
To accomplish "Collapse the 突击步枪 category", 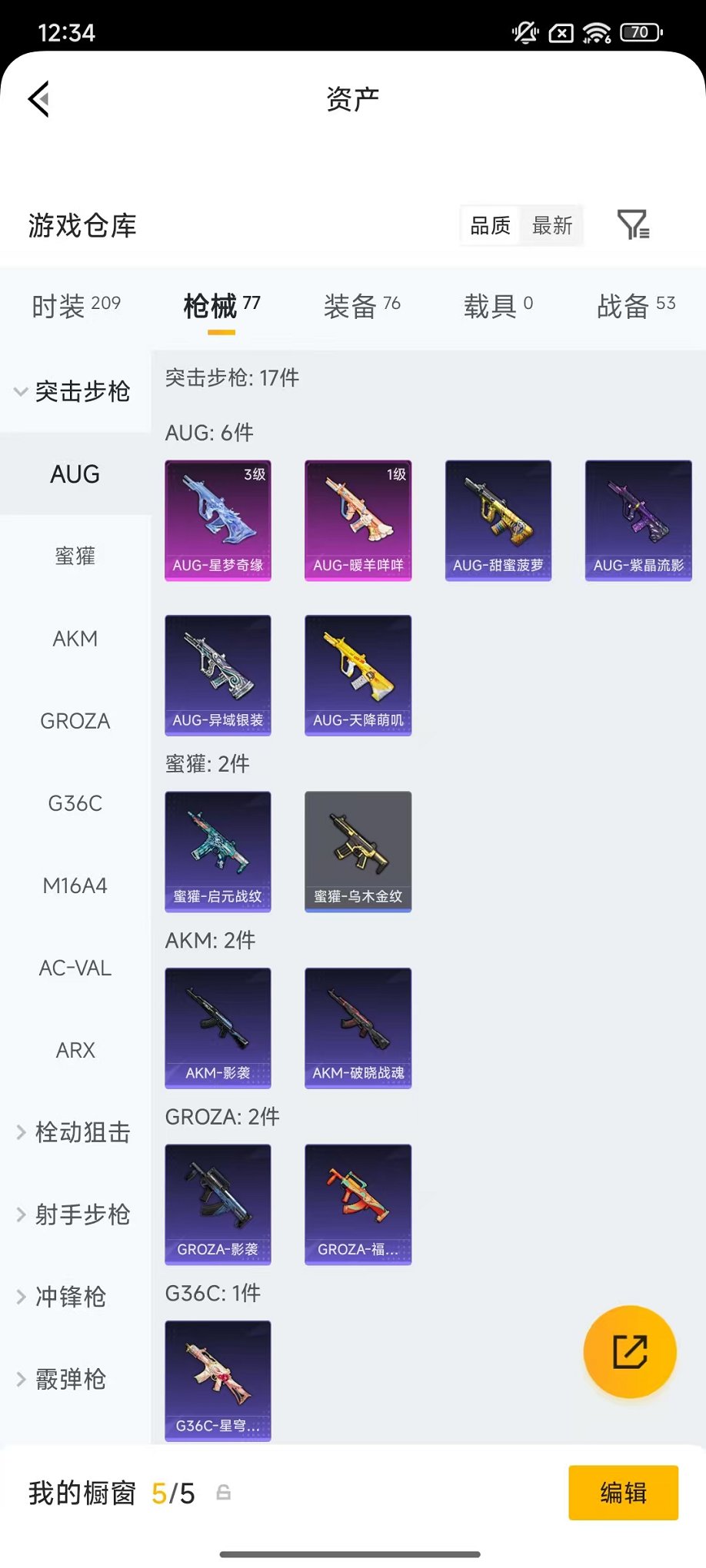I will (75, 391).
